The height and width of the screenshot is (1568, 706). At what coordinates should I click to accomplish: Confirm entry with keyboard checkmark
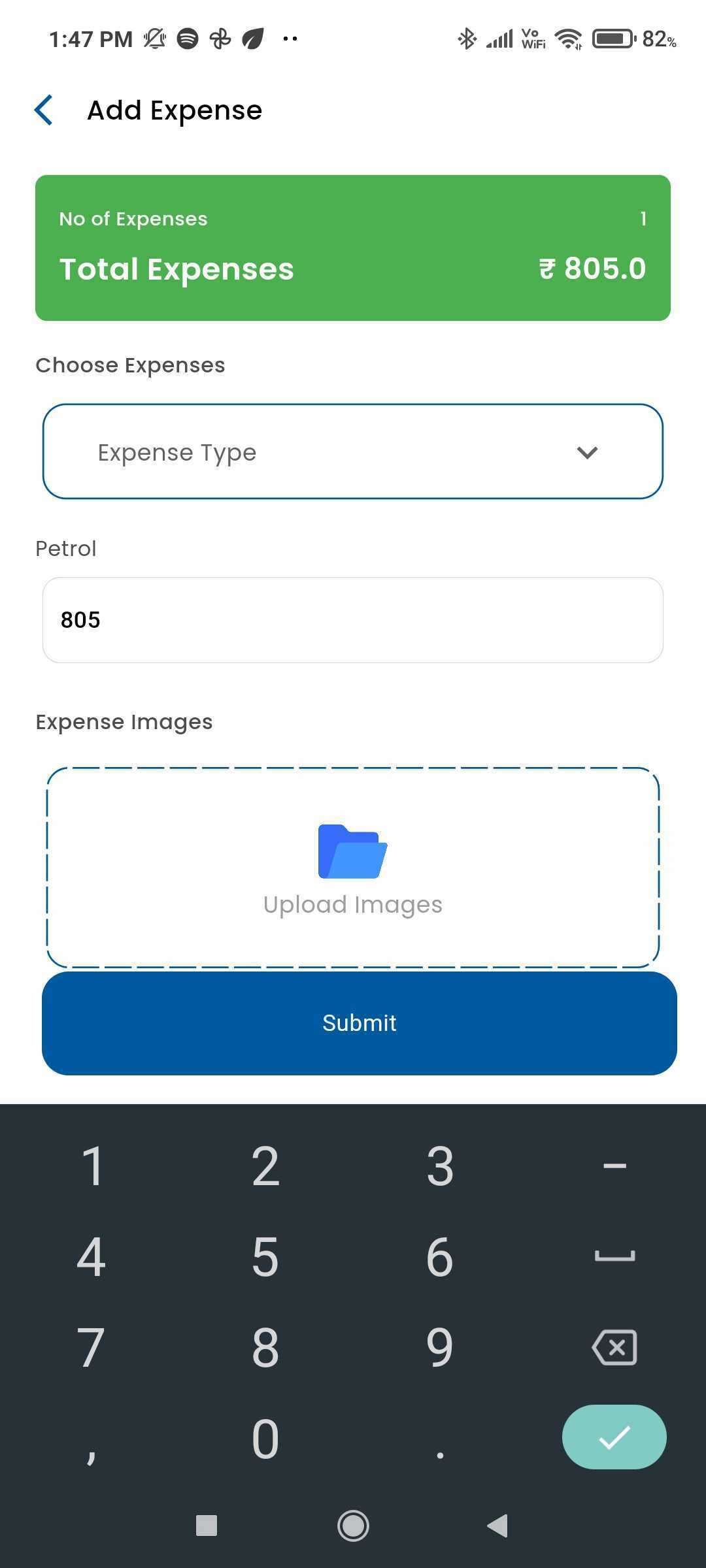click(x=614, y=1437)
